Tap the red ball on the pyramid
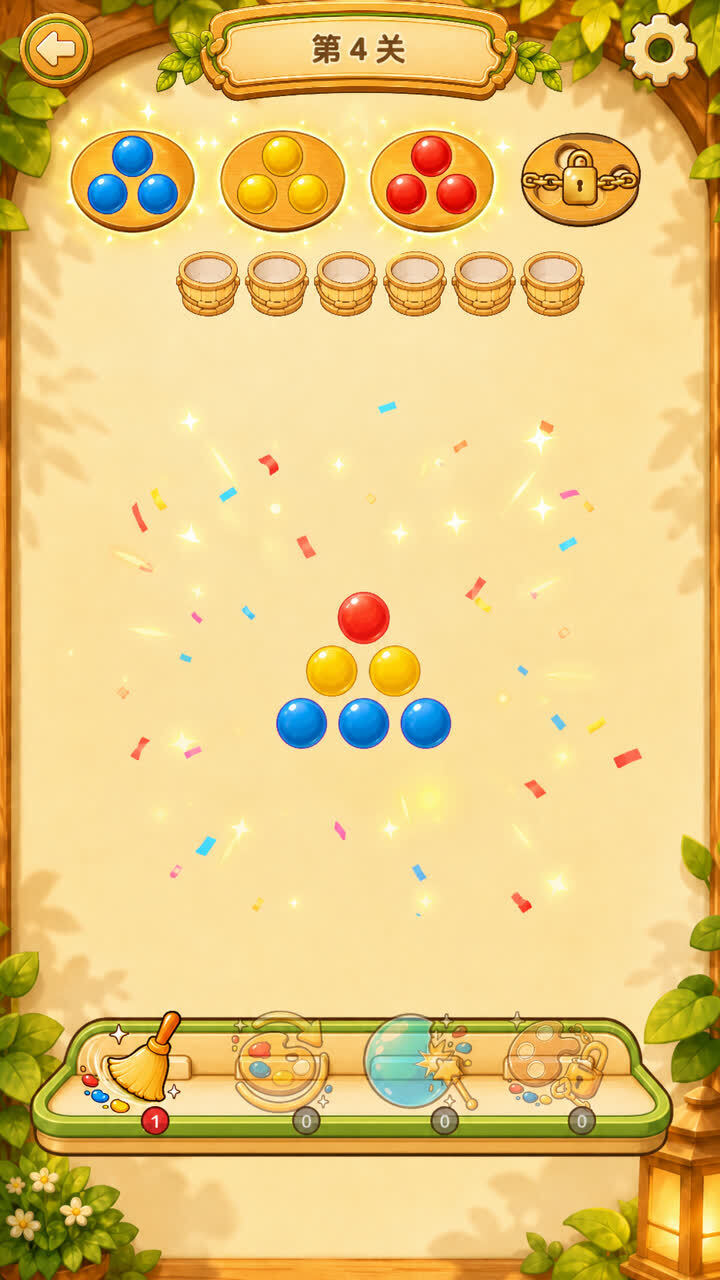 363,617
